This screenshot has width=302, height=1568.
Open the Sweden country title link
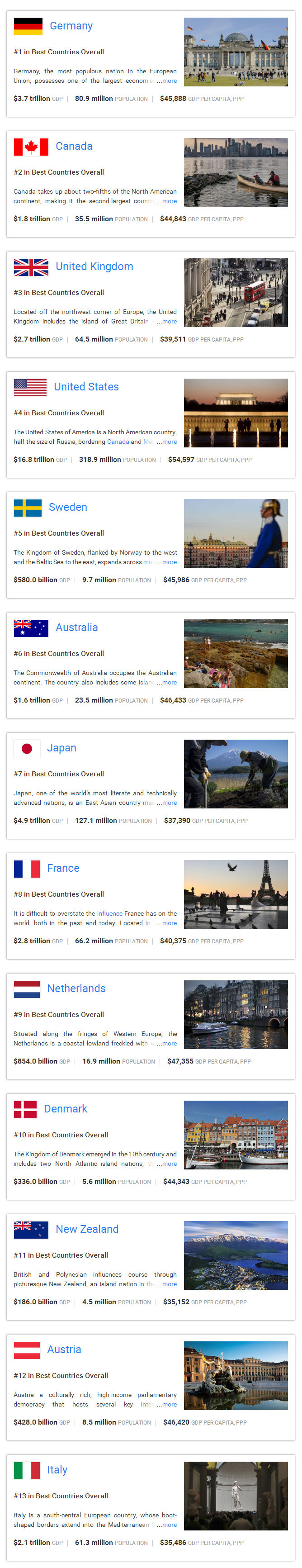point(67,507)
